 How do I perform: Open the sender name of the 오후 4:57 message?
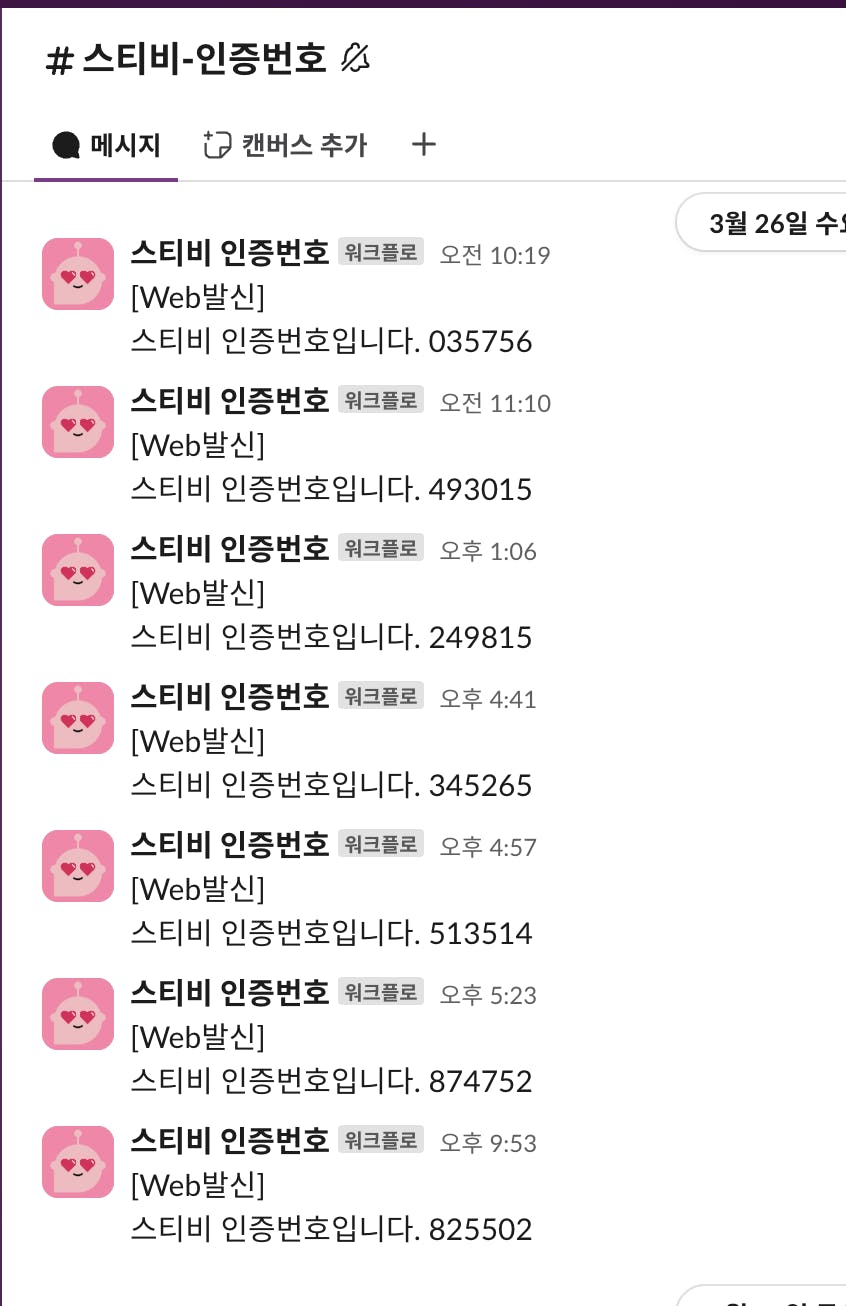coord(229,846)
